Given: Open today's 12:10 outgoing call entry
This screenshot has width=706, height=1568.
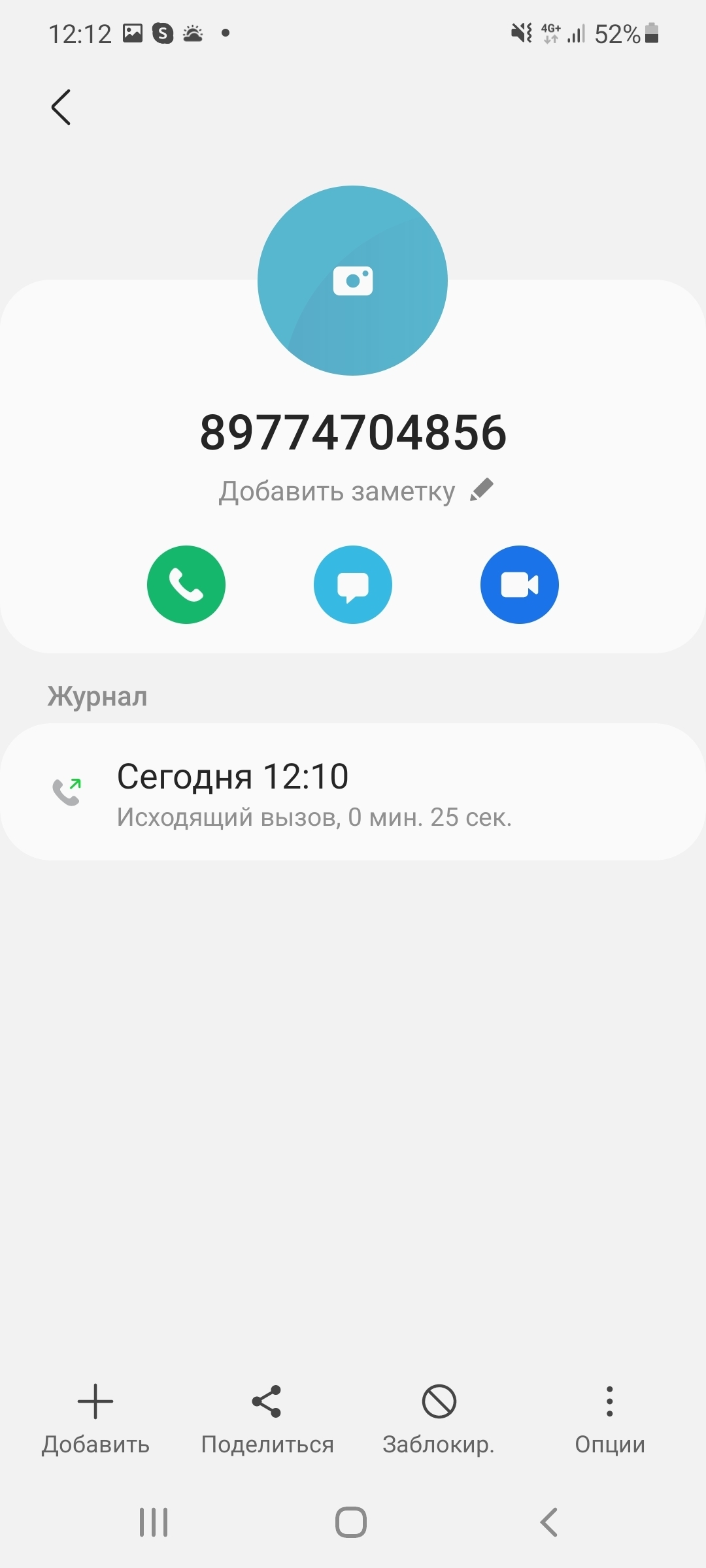Looking at the screenshot, I should (353, 792).
